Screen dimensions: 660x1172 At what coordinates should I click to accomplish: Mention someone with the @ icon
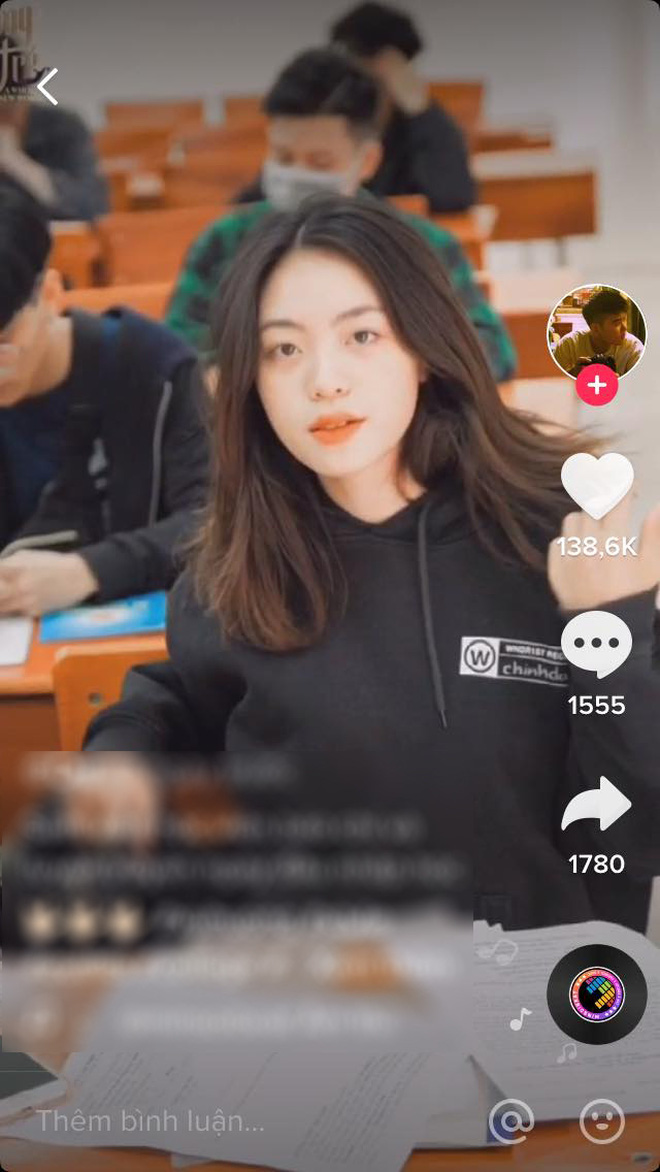pos(511,1122)
